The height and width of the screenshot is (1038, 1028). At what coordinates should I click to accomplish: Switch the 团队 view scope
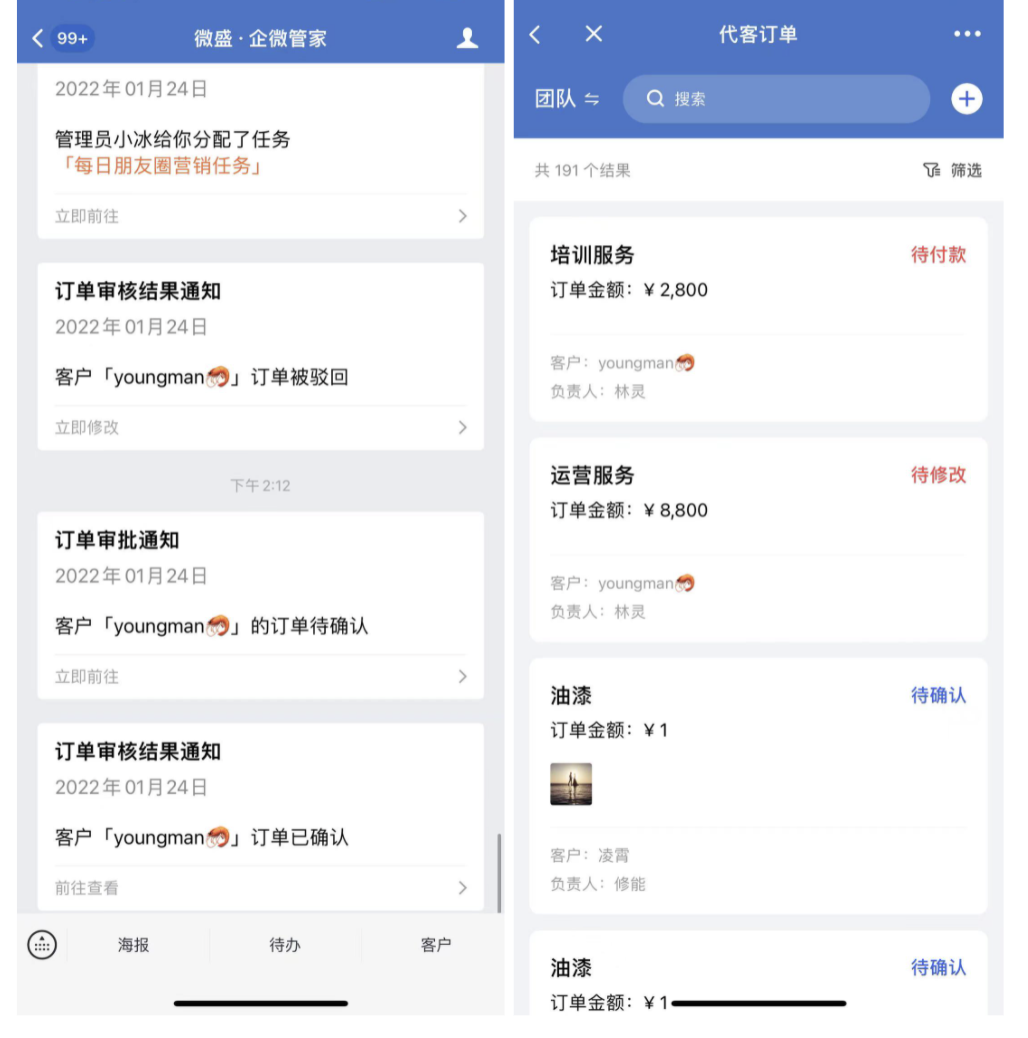pyautogui.click(x=567, y=99)
